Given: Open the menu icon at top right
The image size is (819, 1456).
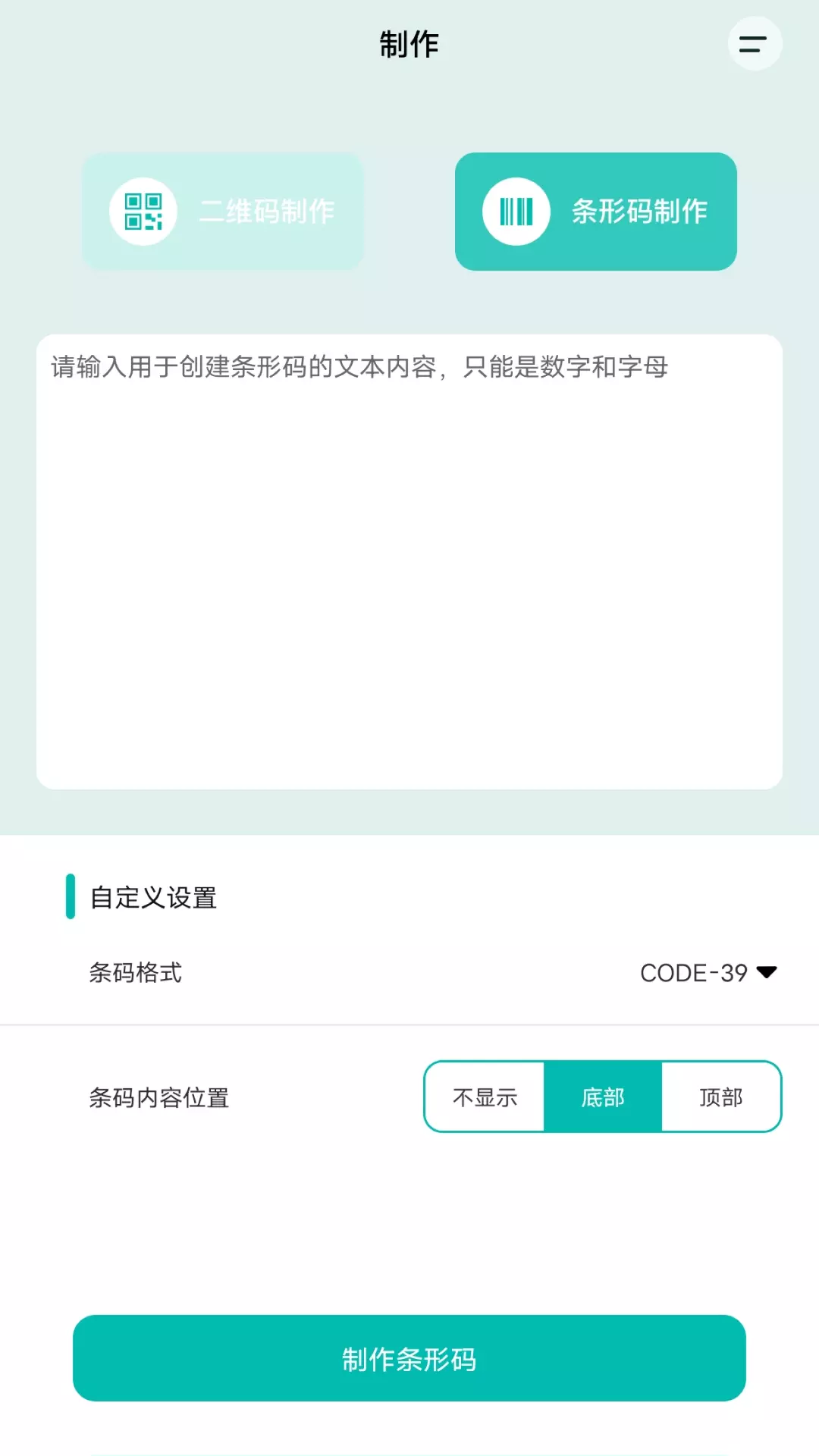Looking at the screenshot, I should [755, 44].
